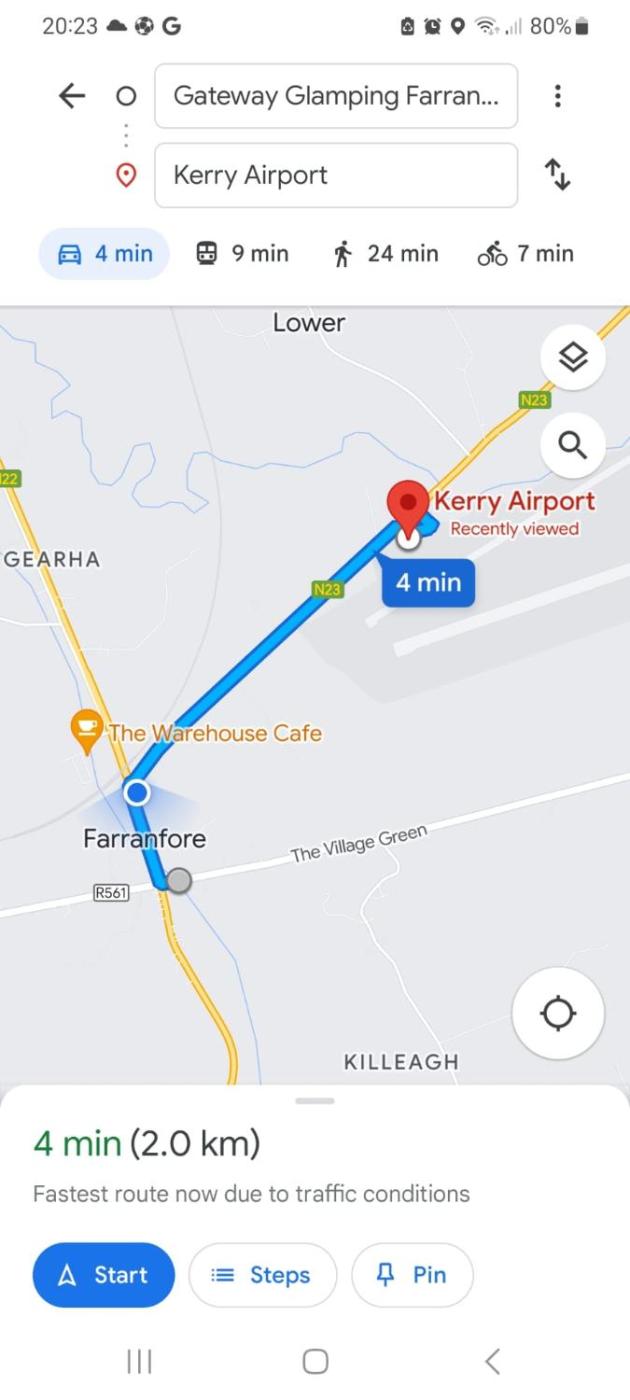Pin this route
Screen dimensions: 630x1400
coord(412,1275)
